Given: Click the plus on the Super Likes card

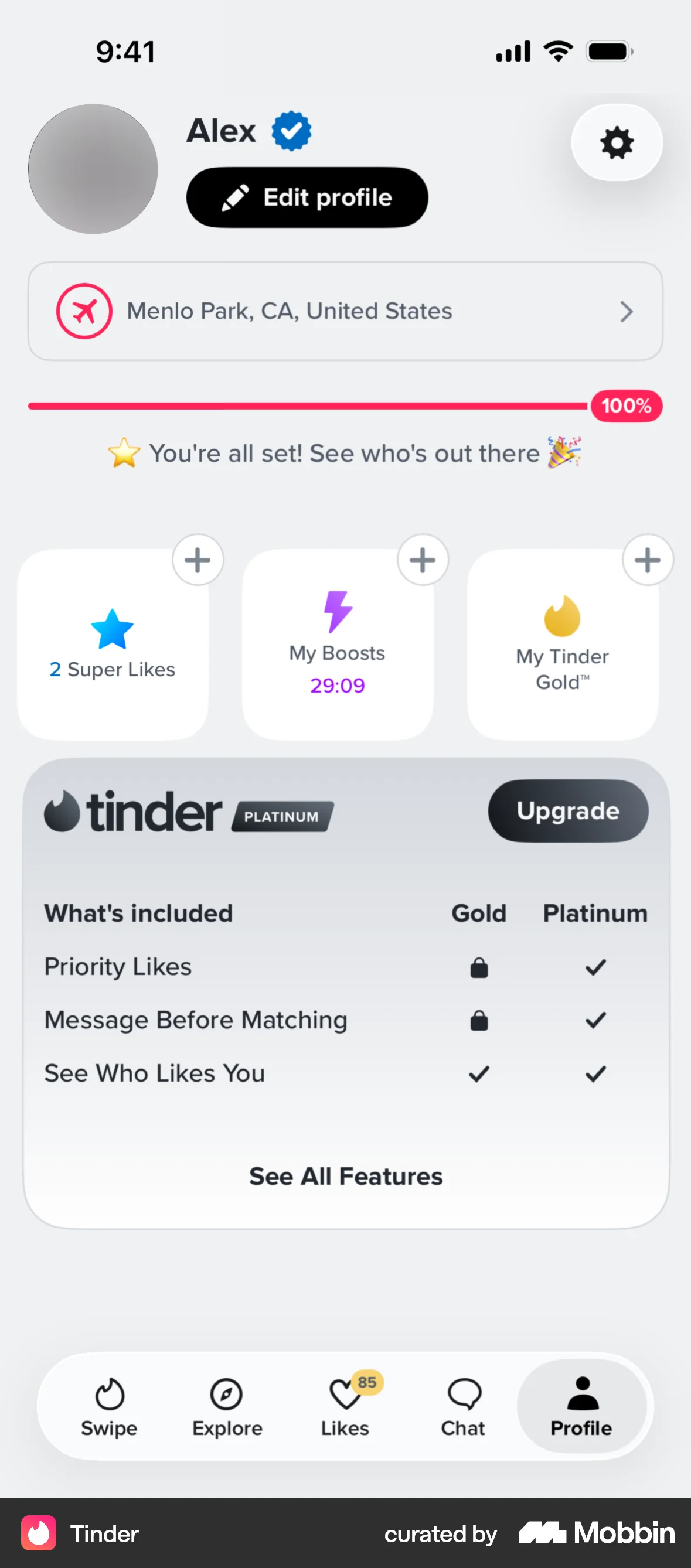Looking at the screenshot, I should click(198, 559).
